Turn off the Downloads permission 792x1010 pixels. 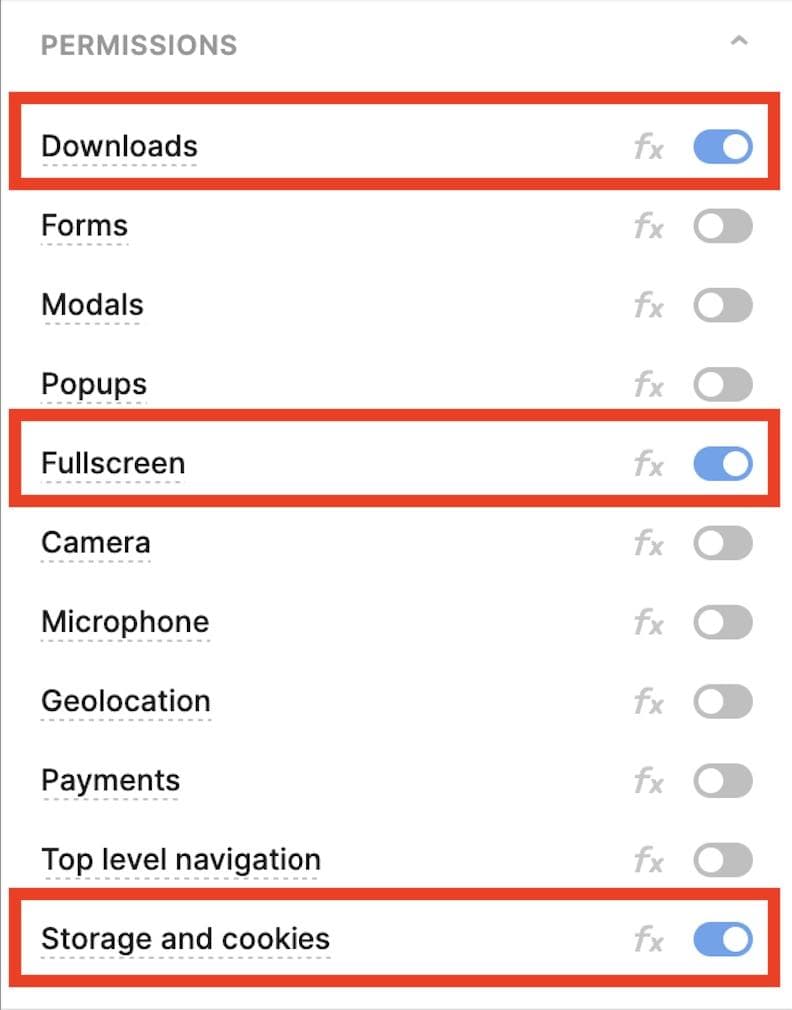click(722, 147)
